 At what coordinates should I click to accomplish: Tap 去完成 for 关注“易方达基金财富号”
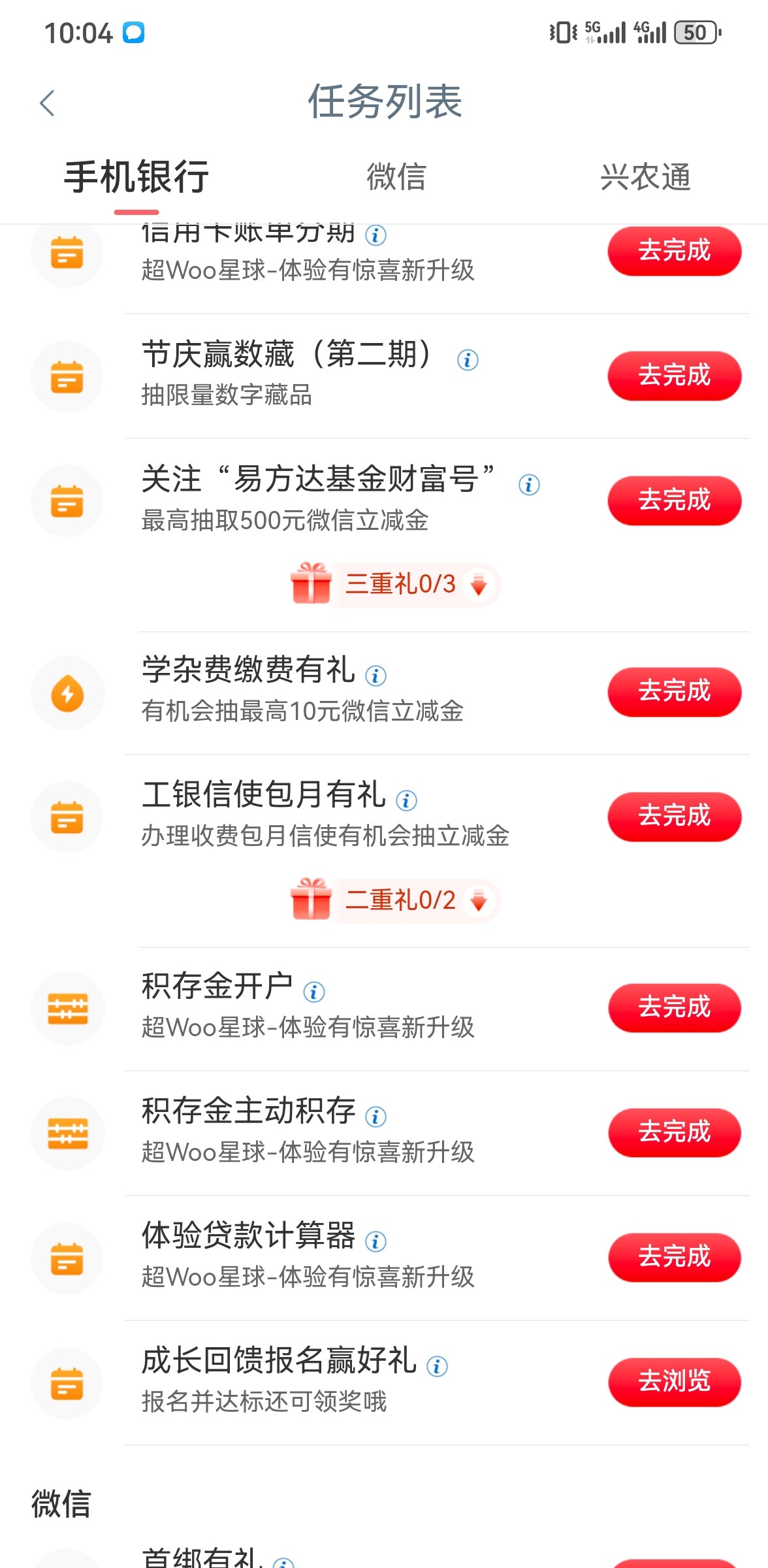(674, 500)
